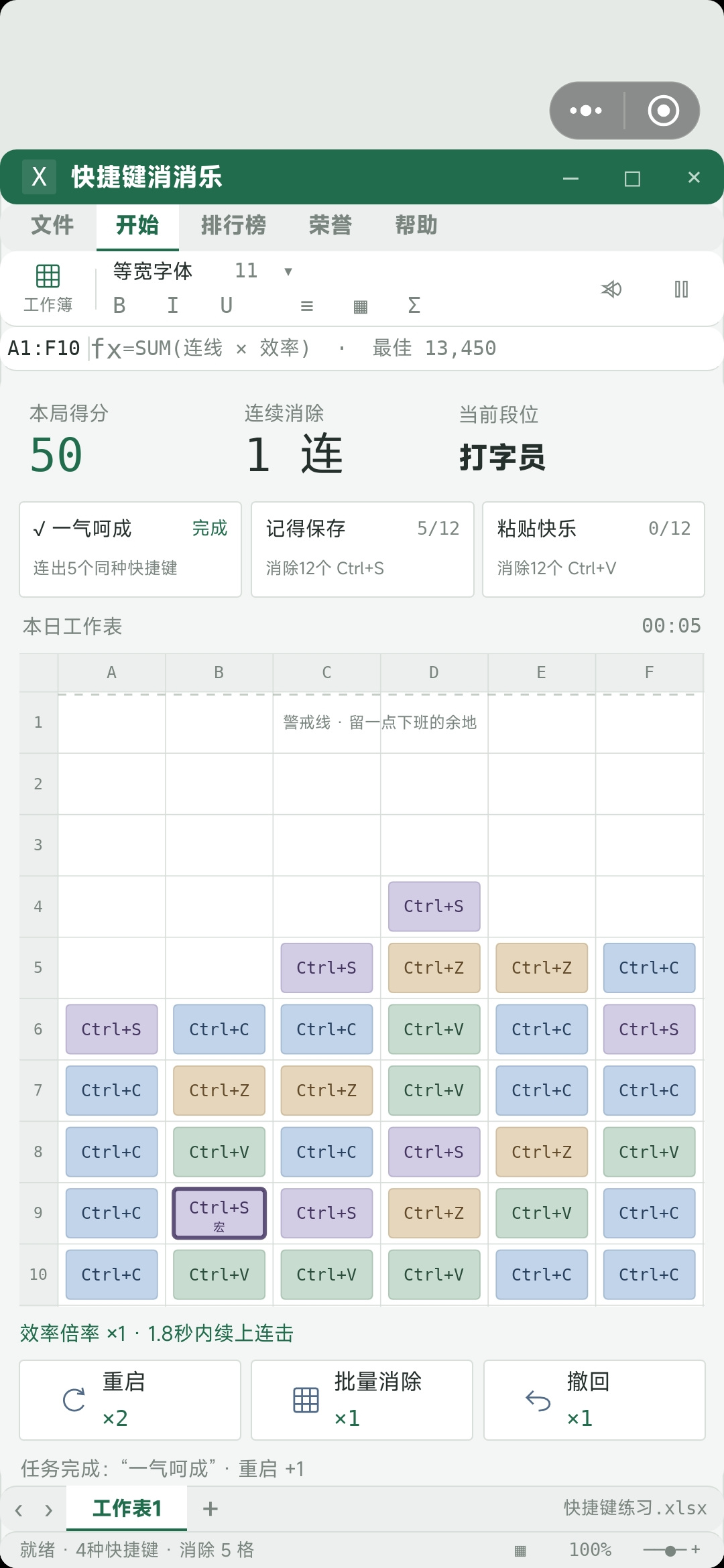Use the 撤回 undo power-up
The width and height of the screenshot is (724, 1568).
pyautogui.click(x=595, y=1400)
